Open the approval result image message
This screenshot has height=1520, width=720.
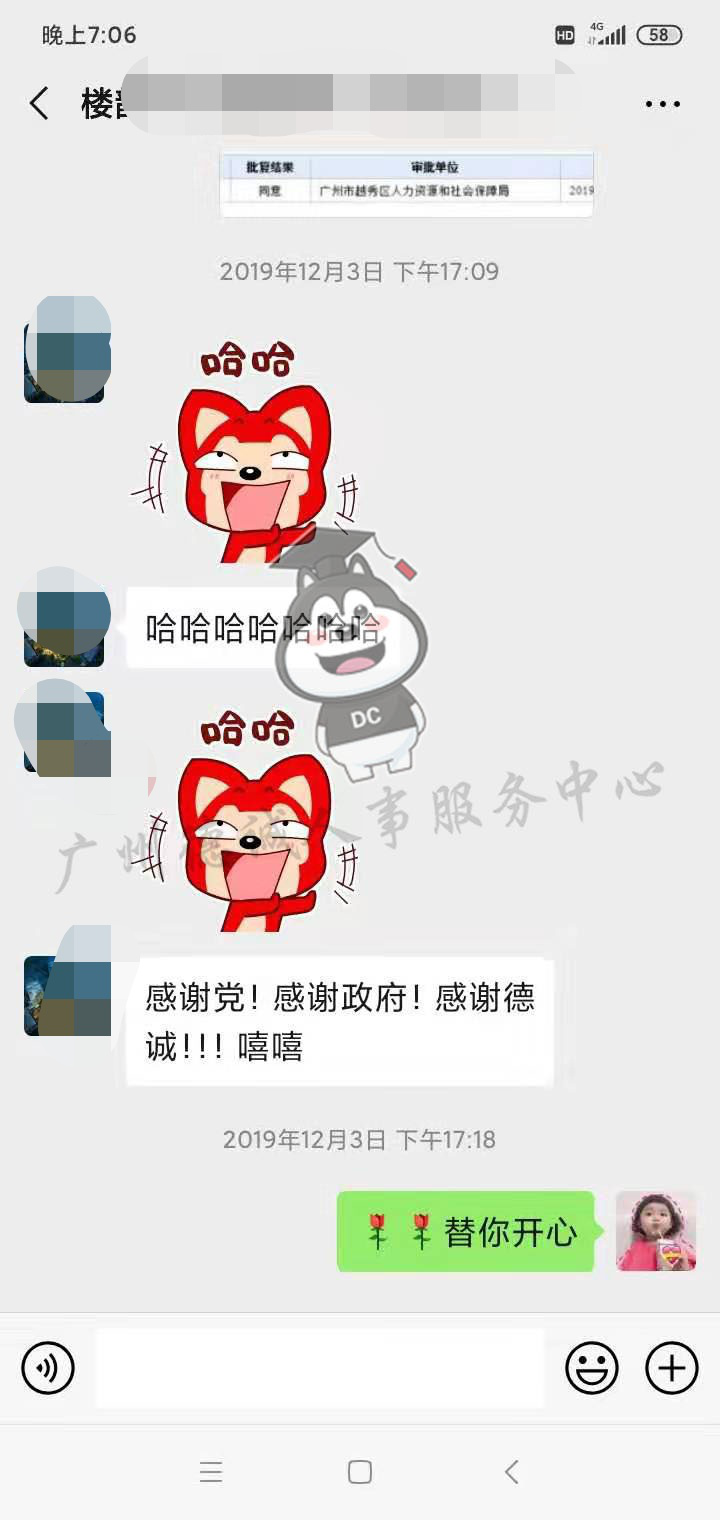pos(407,182)
